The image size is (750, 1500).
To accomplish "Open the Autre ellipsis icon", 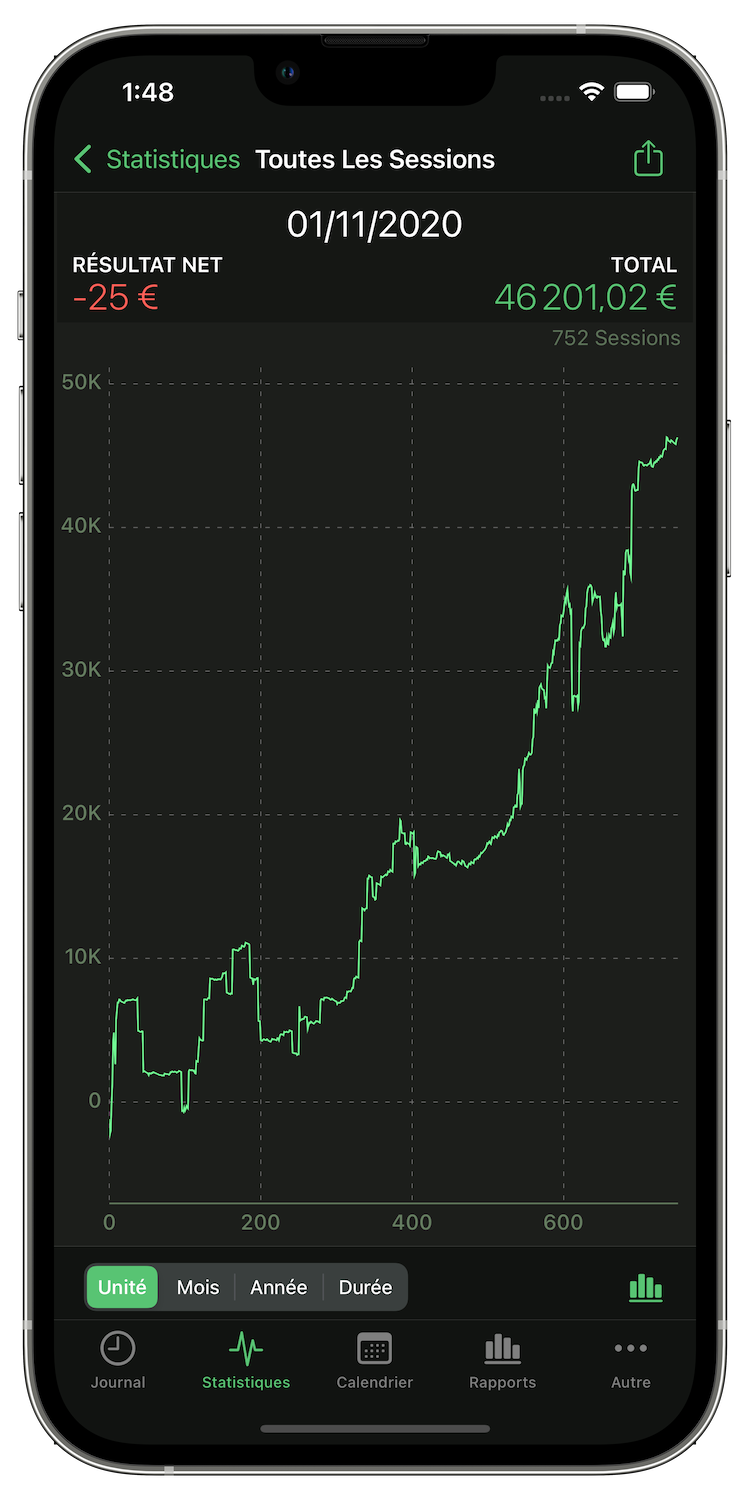I will tap(630, 1347).
